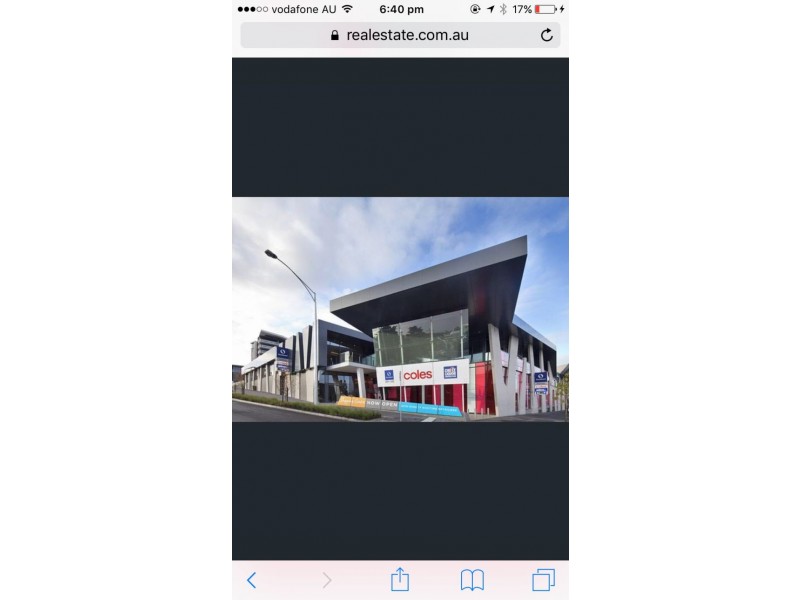Image resolution: width=800 pixels, height=600 pixels.
Task: Open Safari bookmarks
Action: (472, 580)
